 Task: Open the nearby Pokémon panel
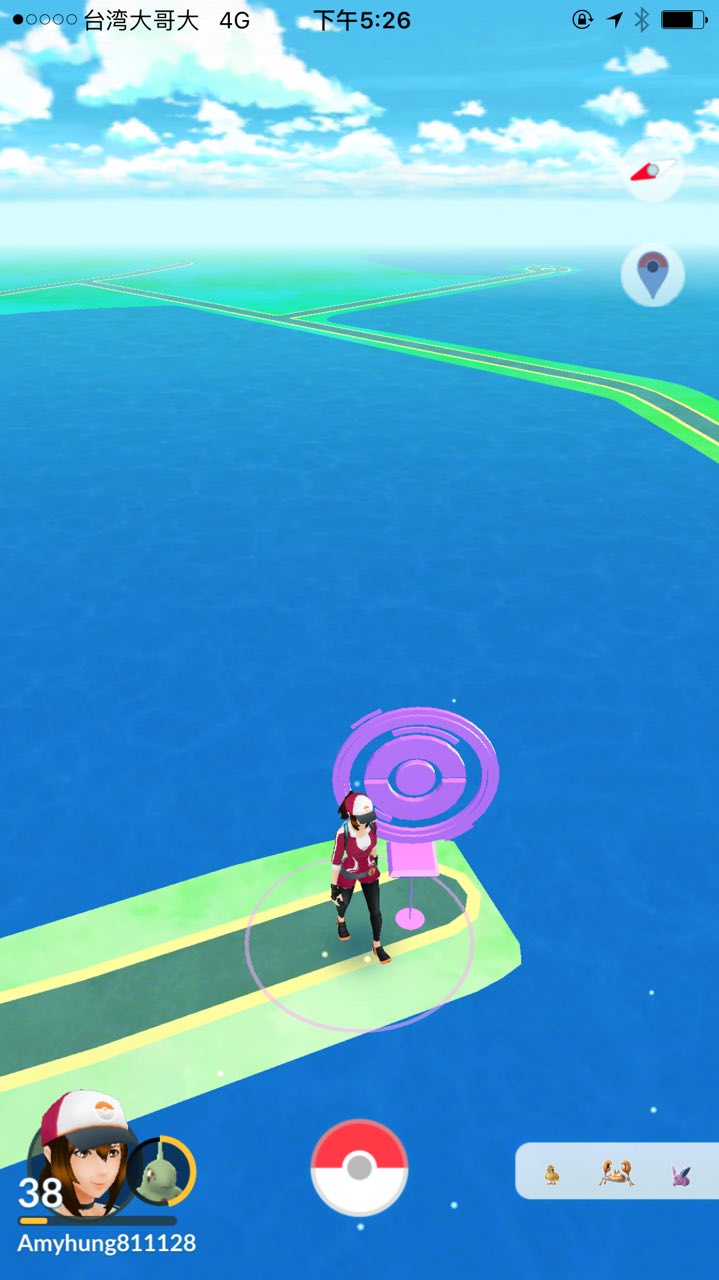[616, 1172]
